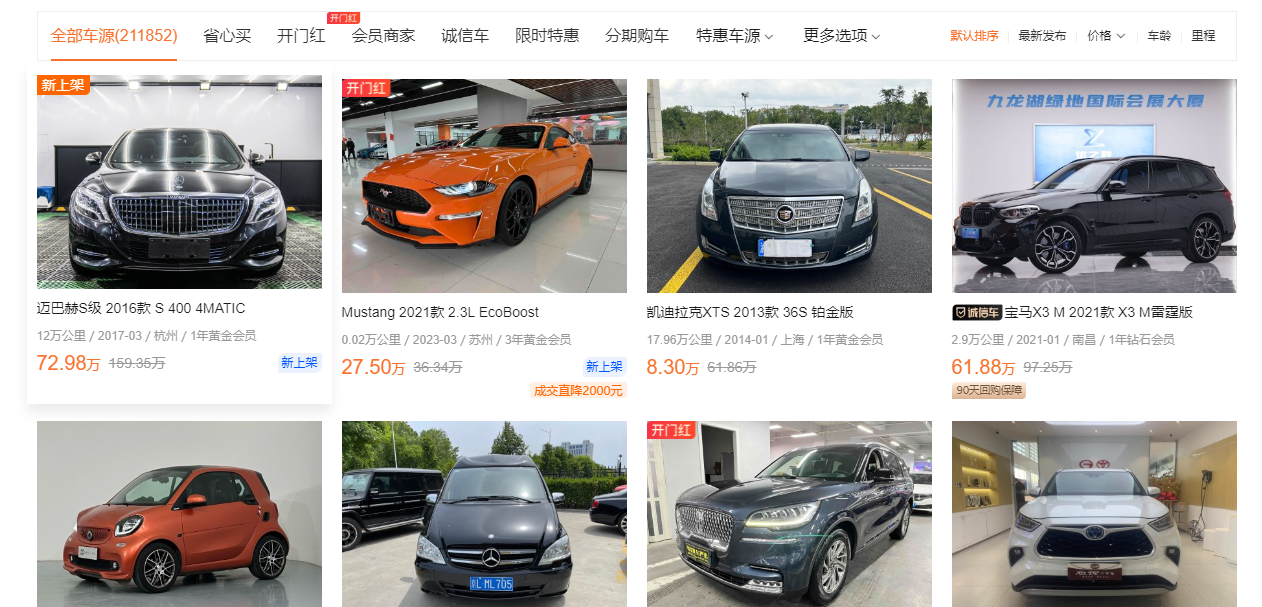
Task: Select the 全部车源 tab
Action: pyautogui.click(x=114, y=36)
